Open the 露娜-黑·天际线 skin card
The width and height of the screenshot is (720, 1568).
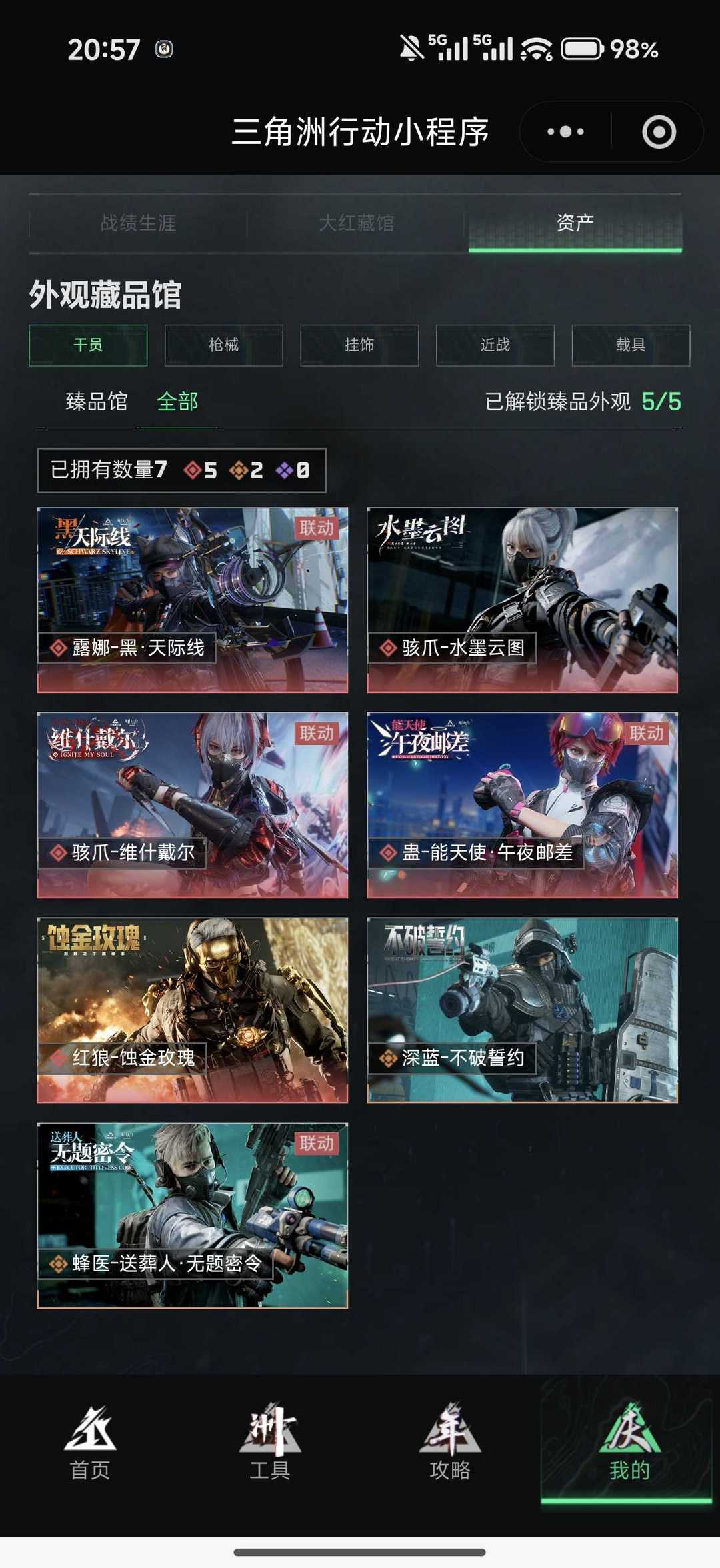coord(193,600)
